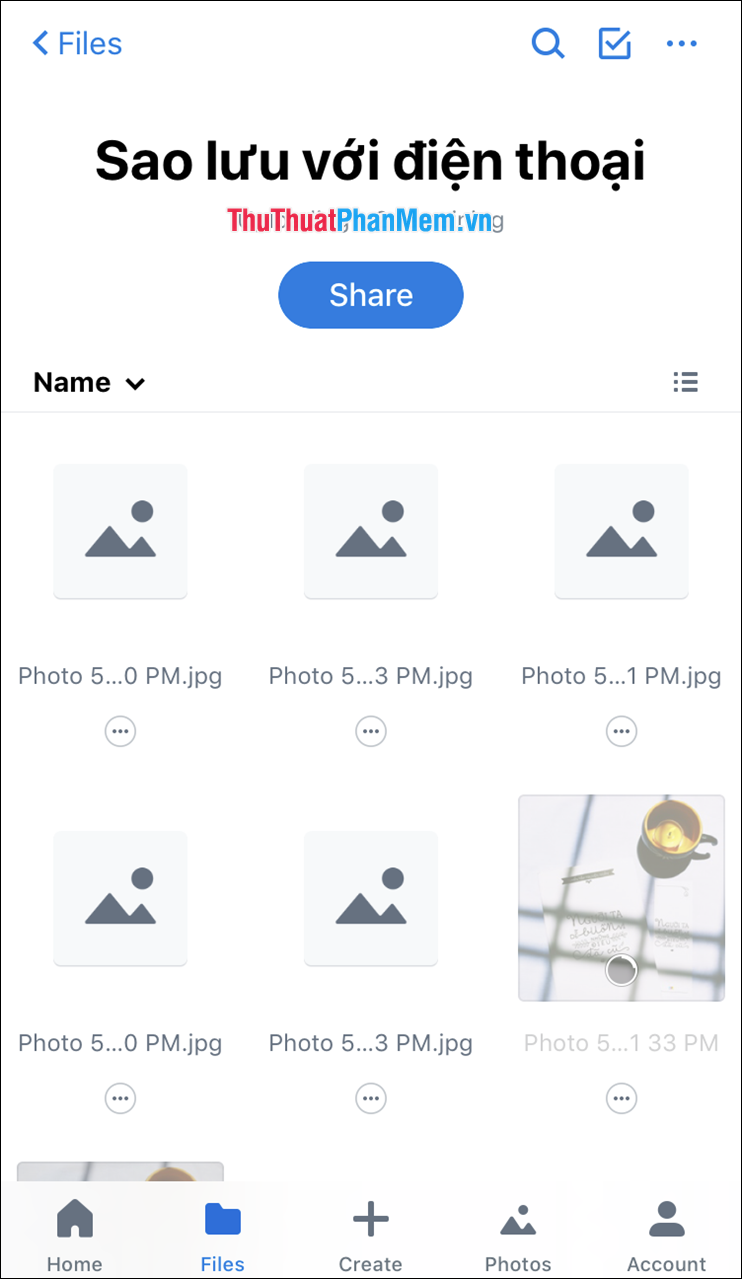Open options for the uploading photo file
This screenshot has height=1279, width=742.
coord(621,1098)
